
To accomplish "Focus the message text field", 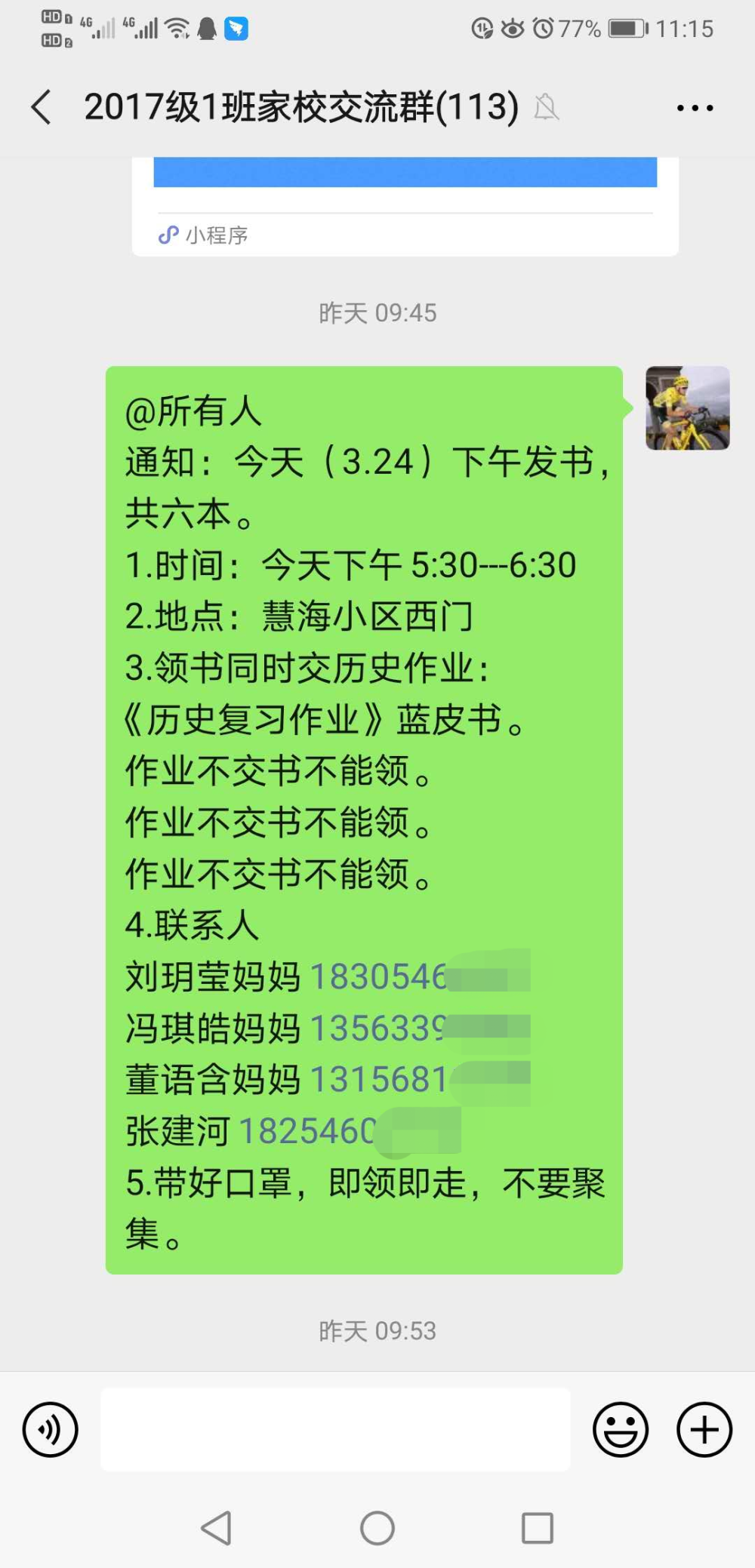I will 335,1428.
